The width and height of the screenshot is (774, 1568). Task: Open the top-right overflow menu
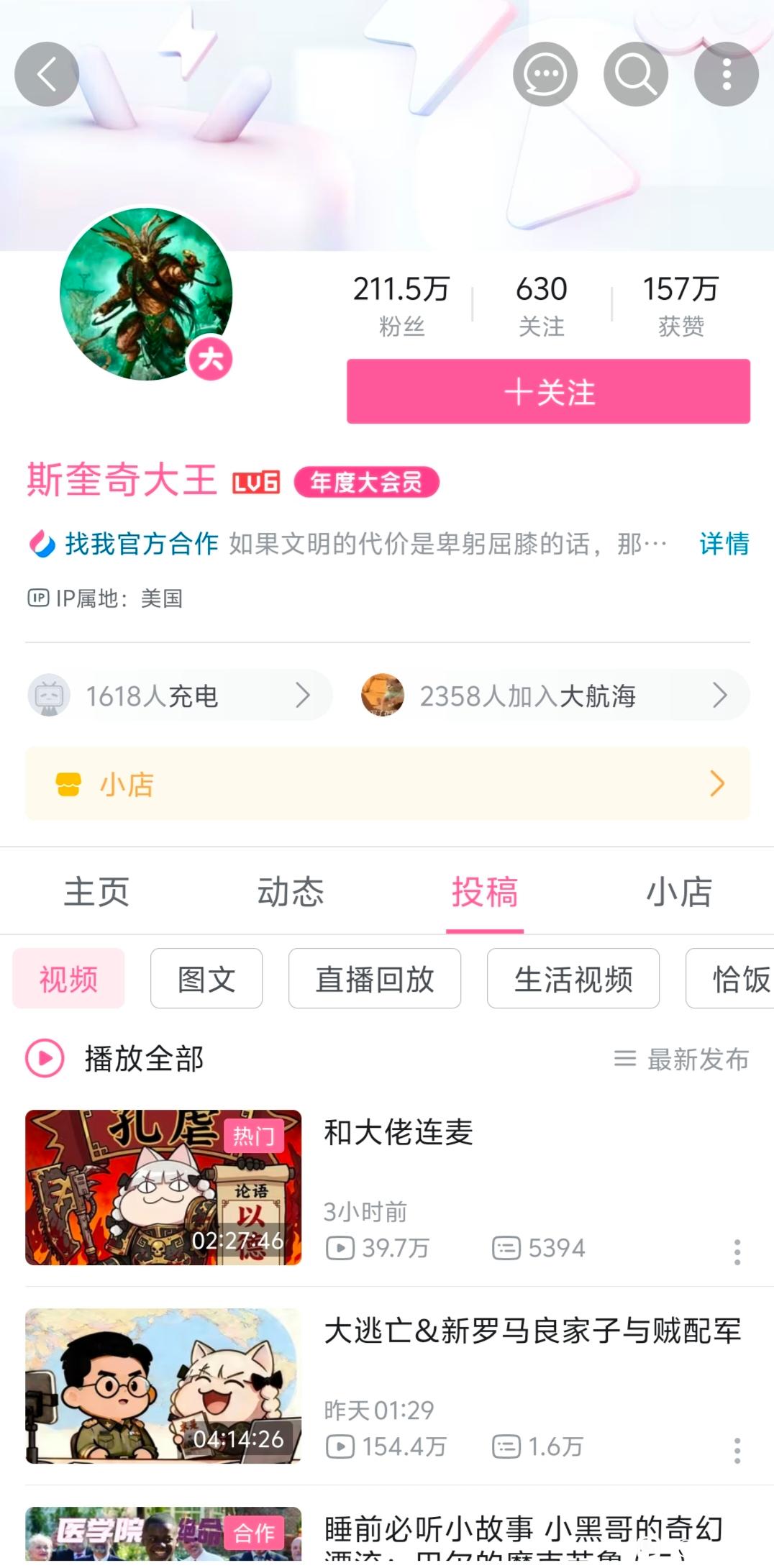[x=726, y=75]
